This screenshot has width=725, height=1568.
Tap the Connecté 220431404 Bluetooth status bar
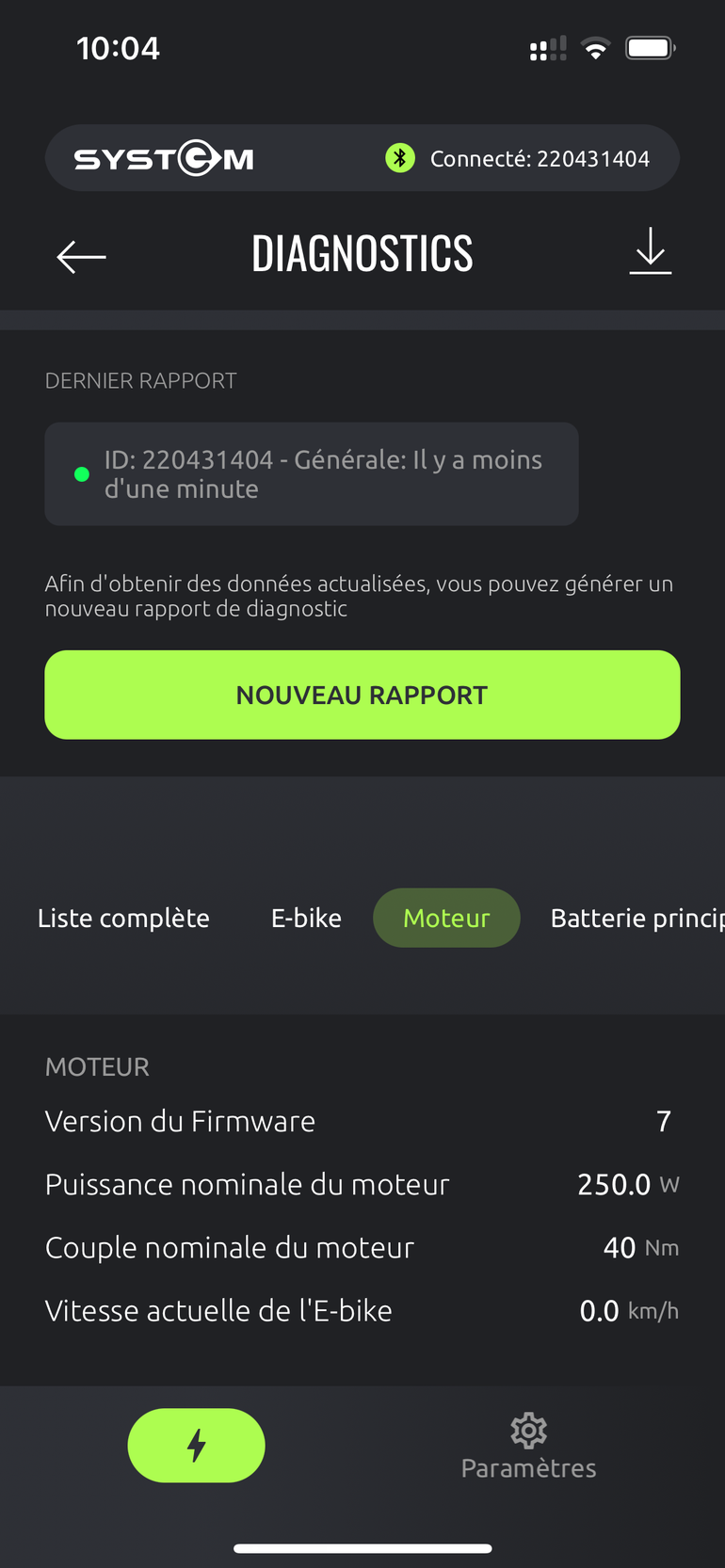click(x=518, y=158)
